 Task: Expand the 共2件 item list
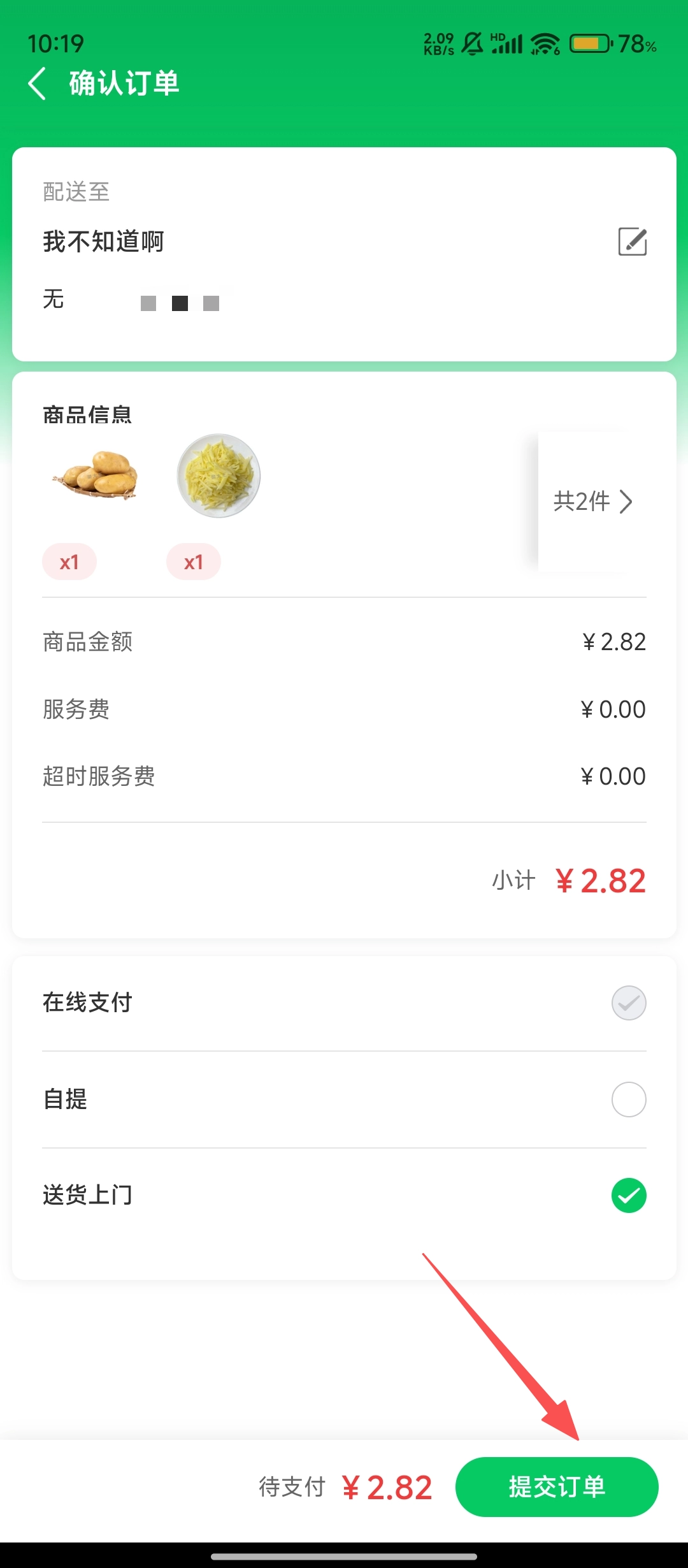(592, 502)
